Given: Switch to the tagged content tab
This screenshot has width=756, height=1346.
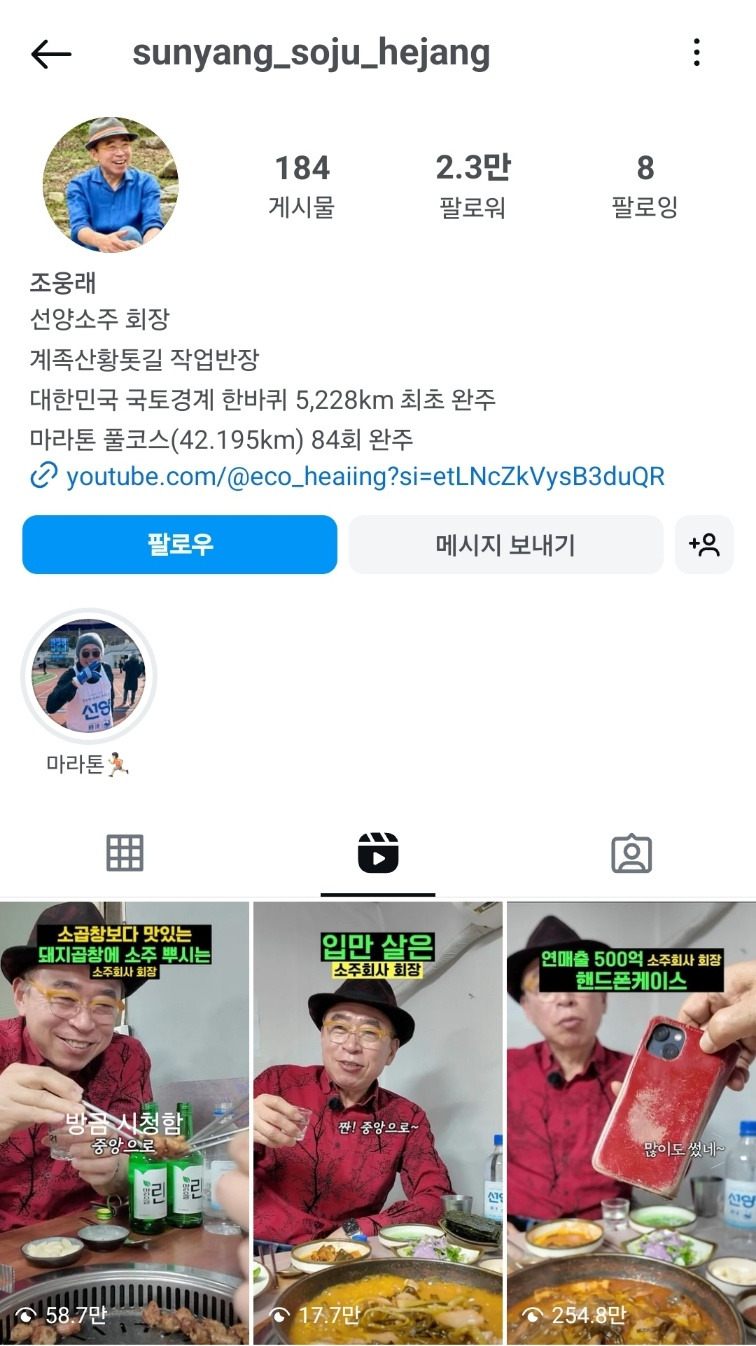Looking at the screenshot, I should click(630, 853).
